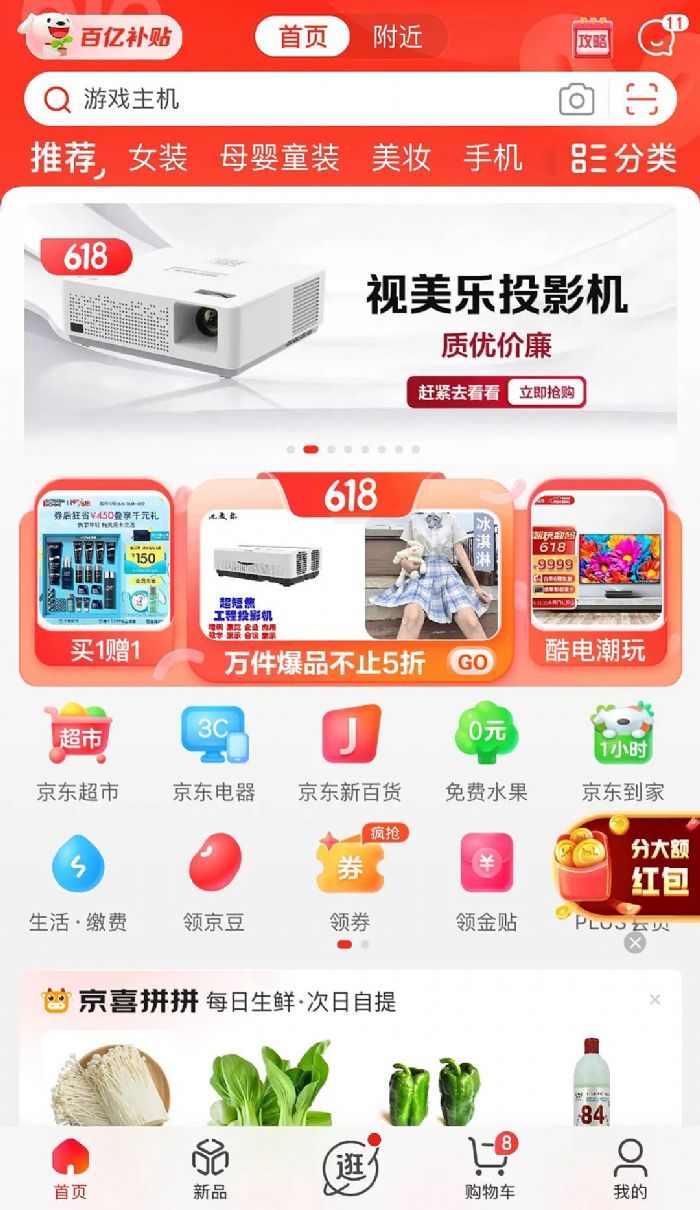This screenshot has width=700, height=1210.
Task: Select the 女装 category tab
Action: [158, 157]
